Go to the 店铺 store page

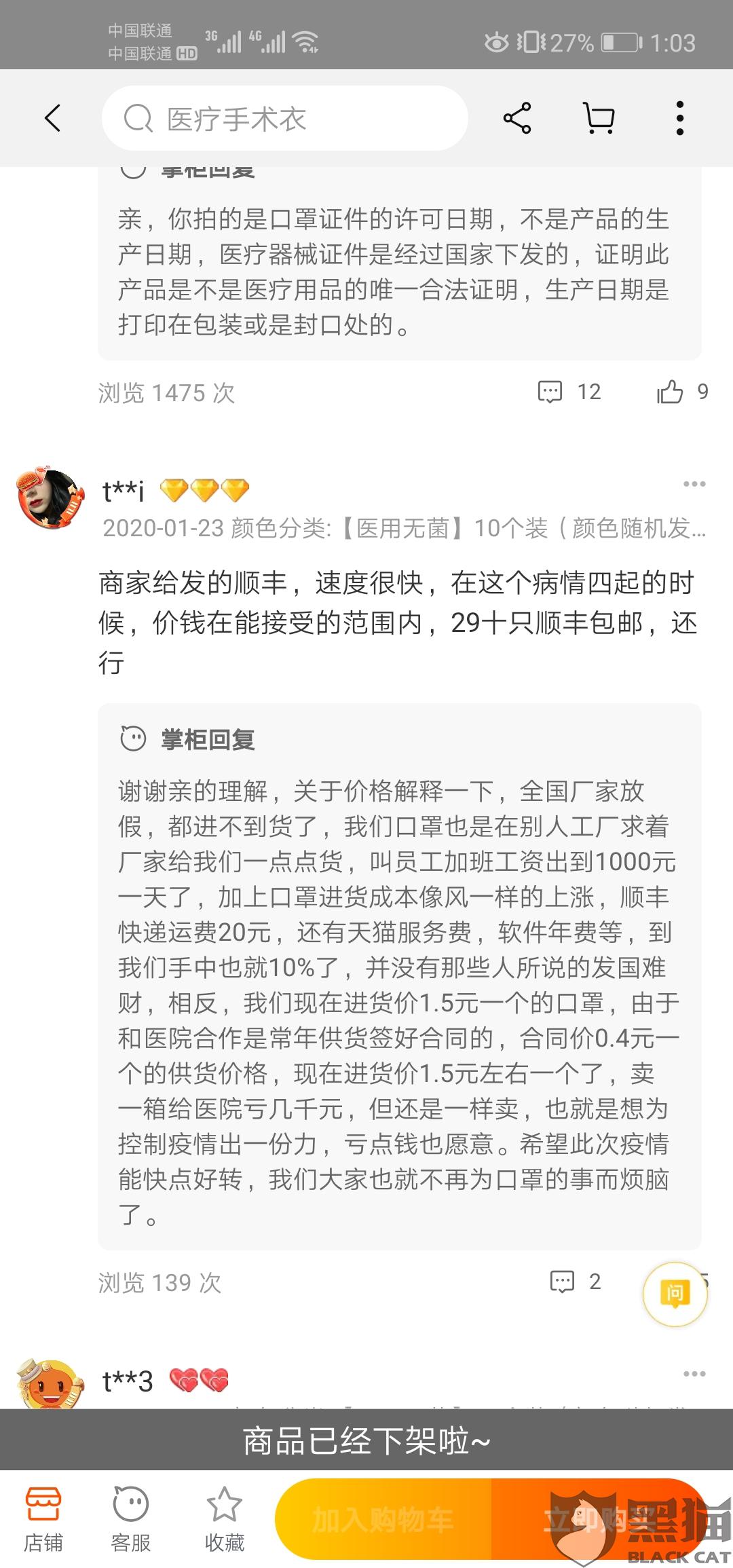pyautogui.click(x=43, y=1519)
